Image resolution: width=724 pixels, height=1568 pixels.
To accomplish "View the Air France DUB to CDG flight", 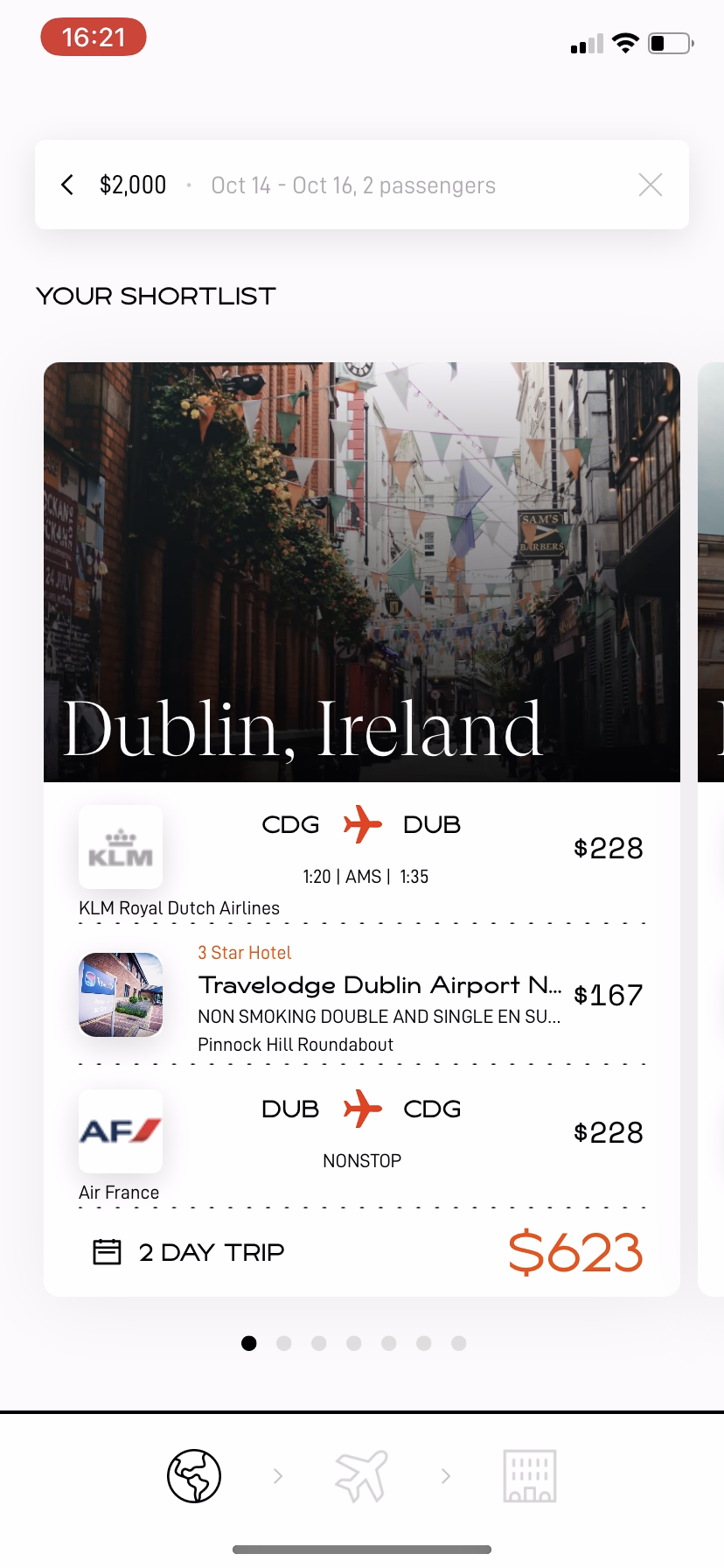I will click(361, 1133).
